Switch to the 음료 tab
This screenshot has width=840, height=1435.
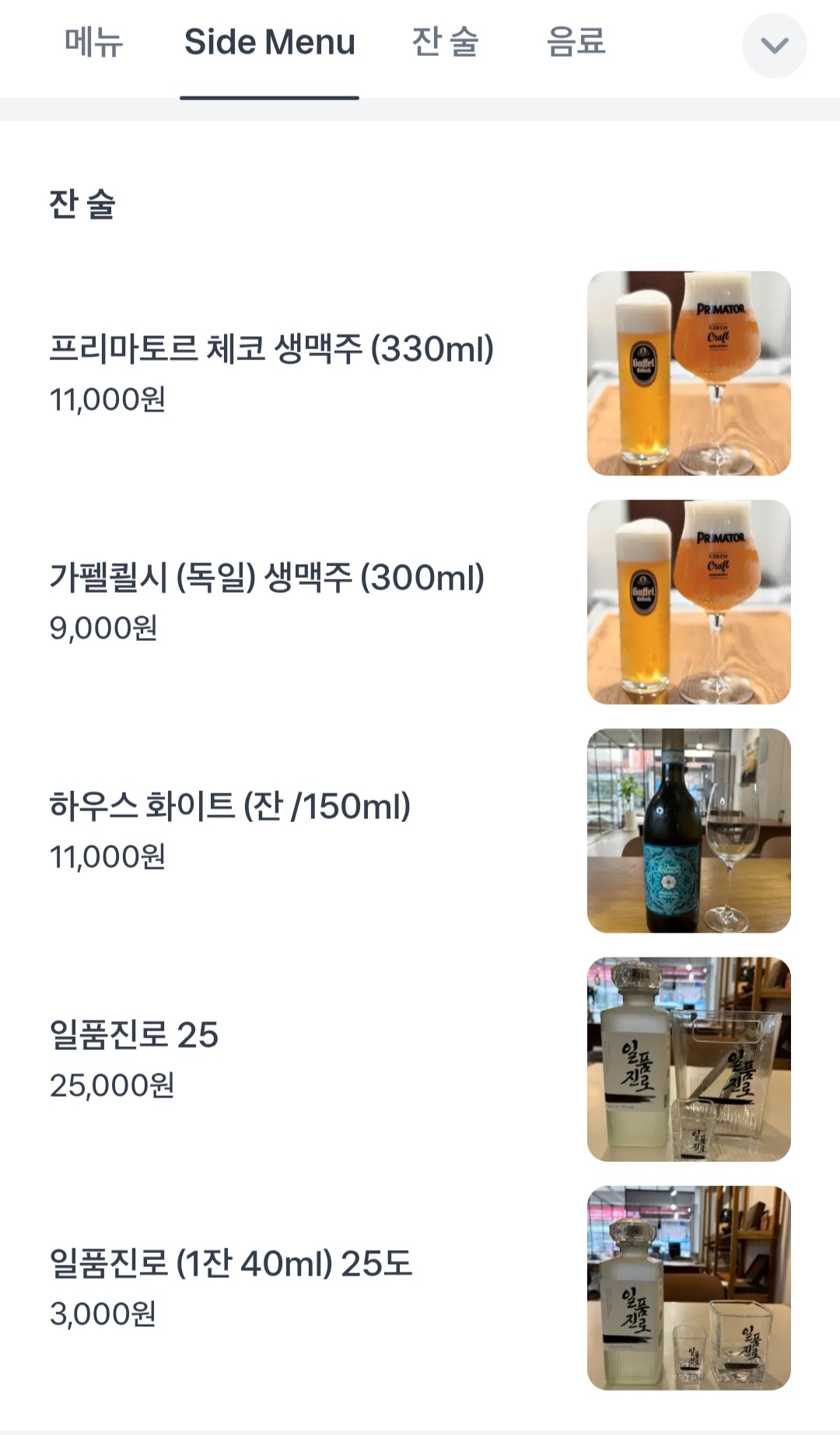[x=576, y=42]
